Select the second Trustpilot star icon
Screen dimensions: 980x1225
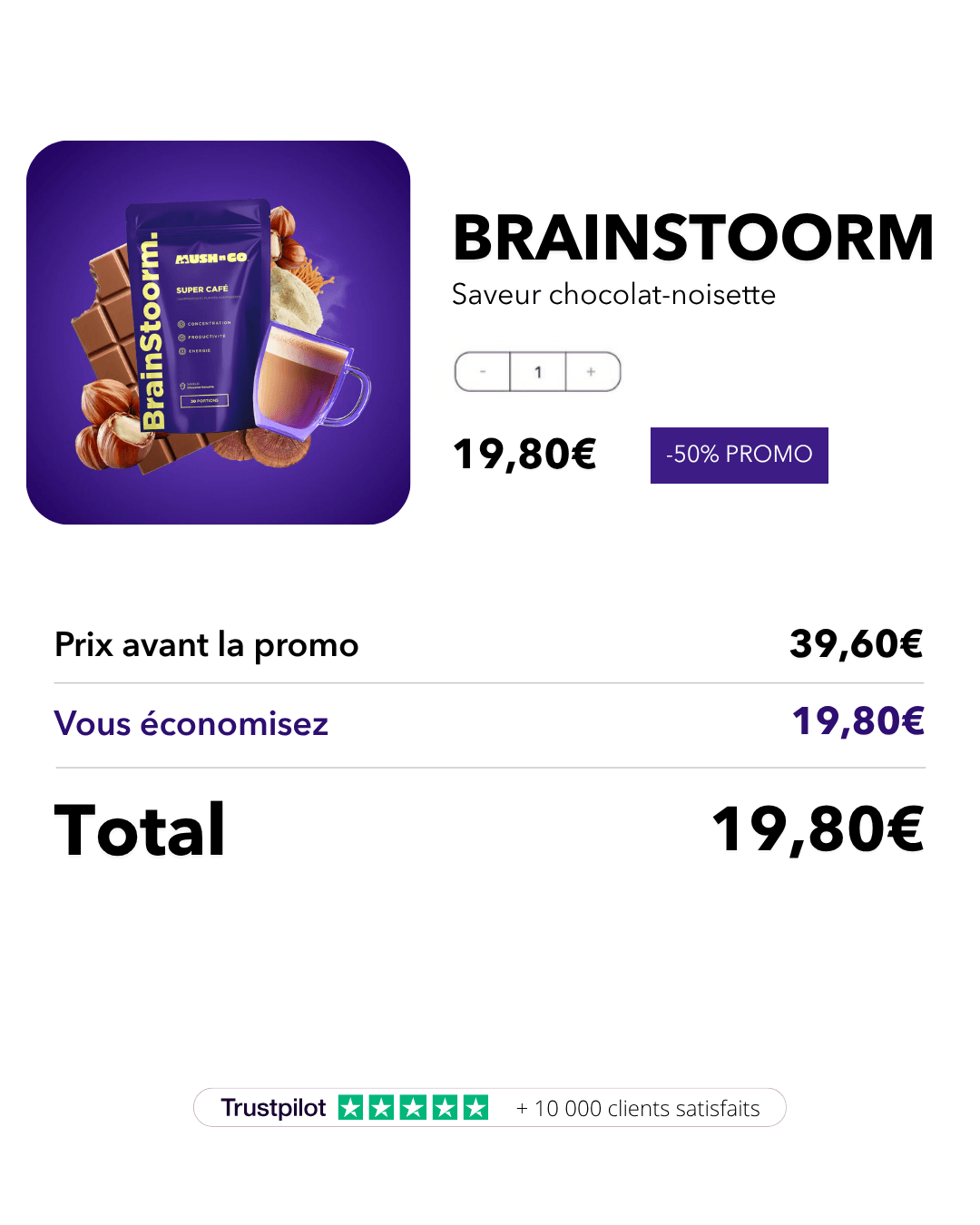384,1107
